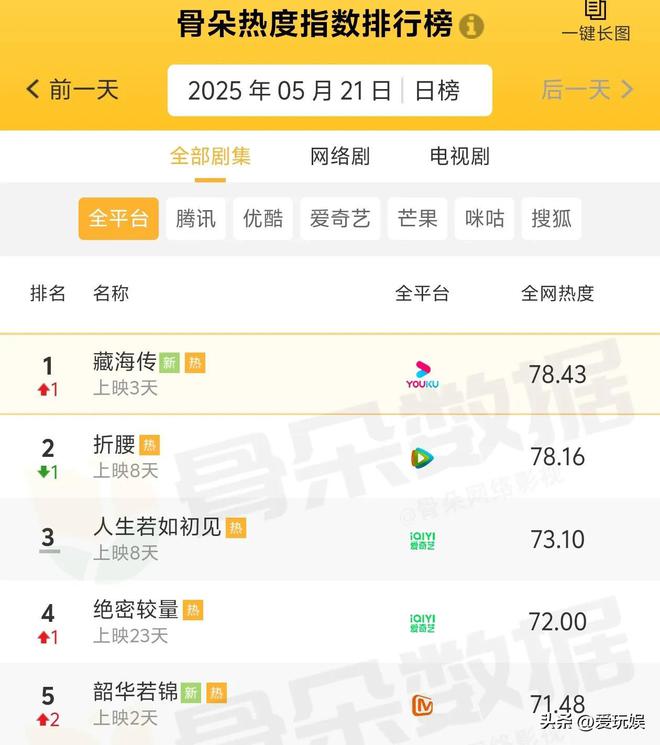Viewport: 660px width, 745px height.
Task: Select the 全平台 platform chip
Action: pos(118,219)
